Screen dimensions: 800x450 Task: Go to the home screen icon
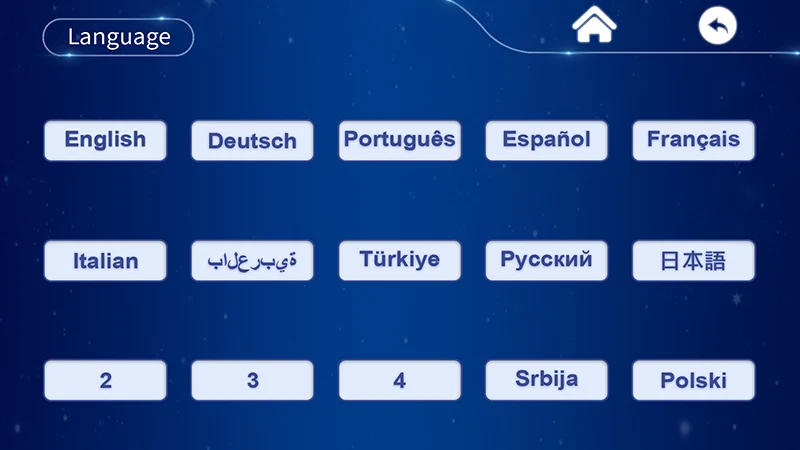pyautogui.click(x=595, y=26)
